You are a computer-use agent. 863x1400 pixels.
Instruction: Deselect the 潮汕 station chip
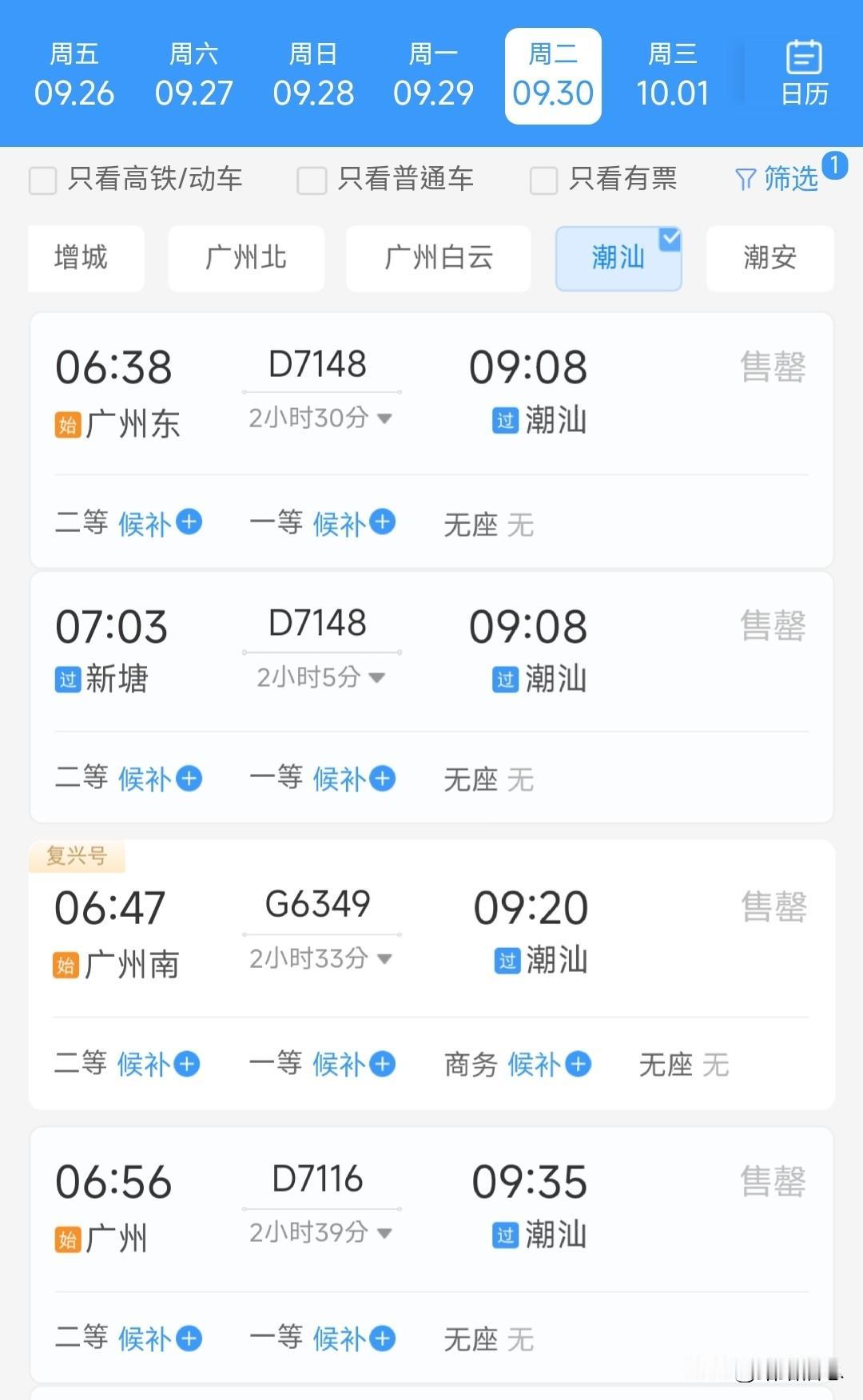(618, 258)
